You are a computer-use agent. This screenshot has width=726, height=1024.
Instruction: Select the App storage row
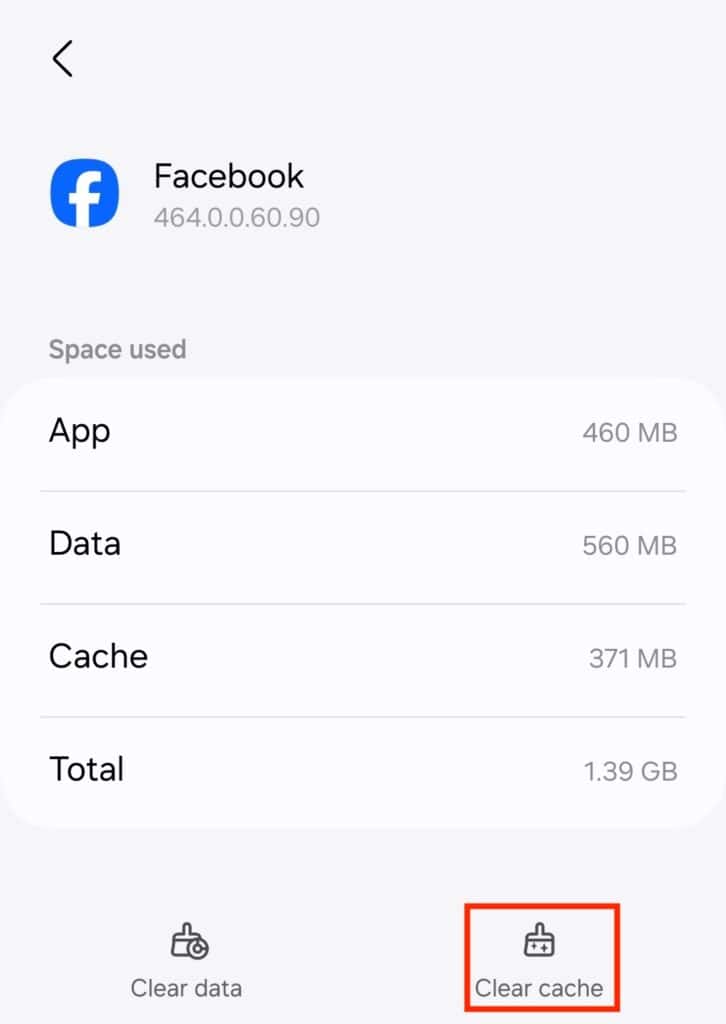[363, 432]
